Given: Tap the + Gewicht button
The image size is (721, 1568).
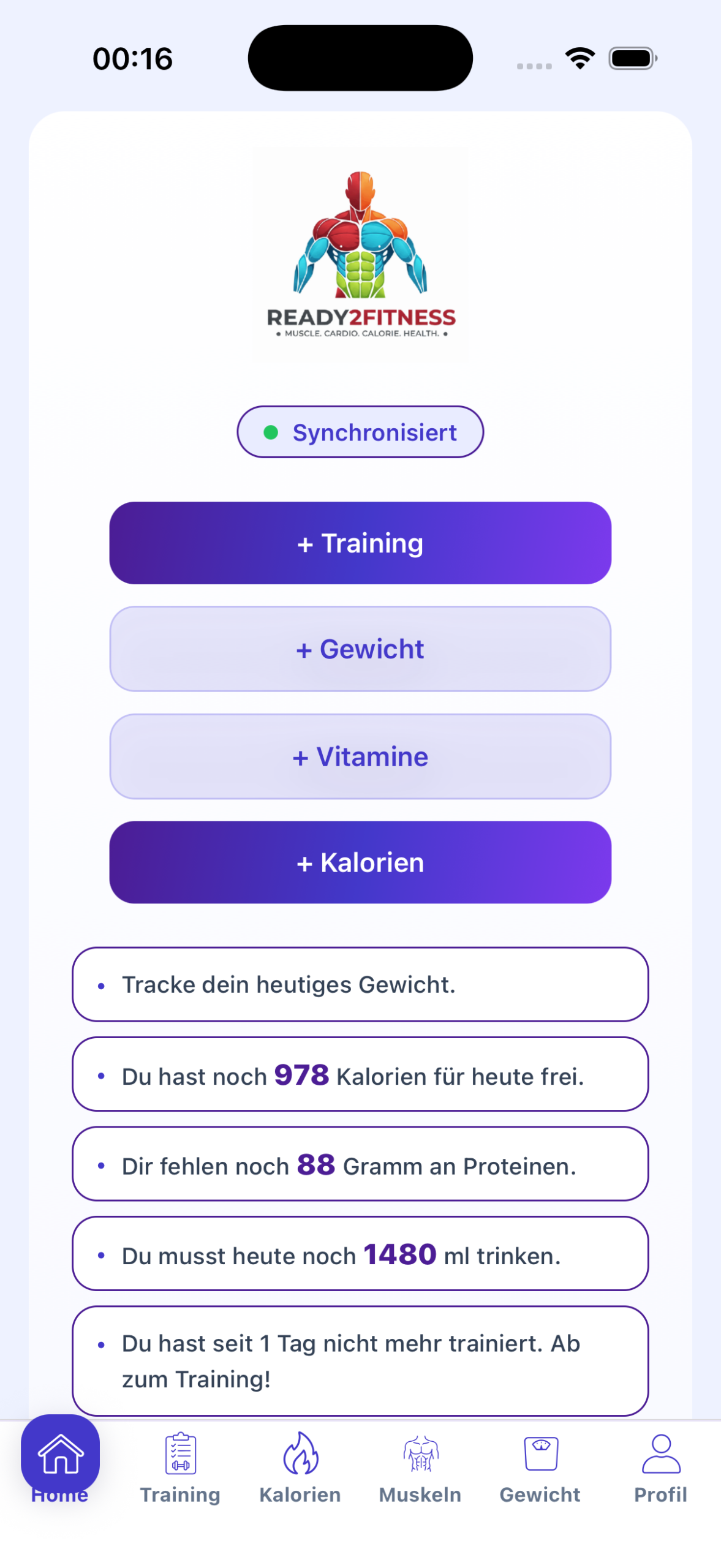Looking at the screenshot, I should tap(360, 649).
